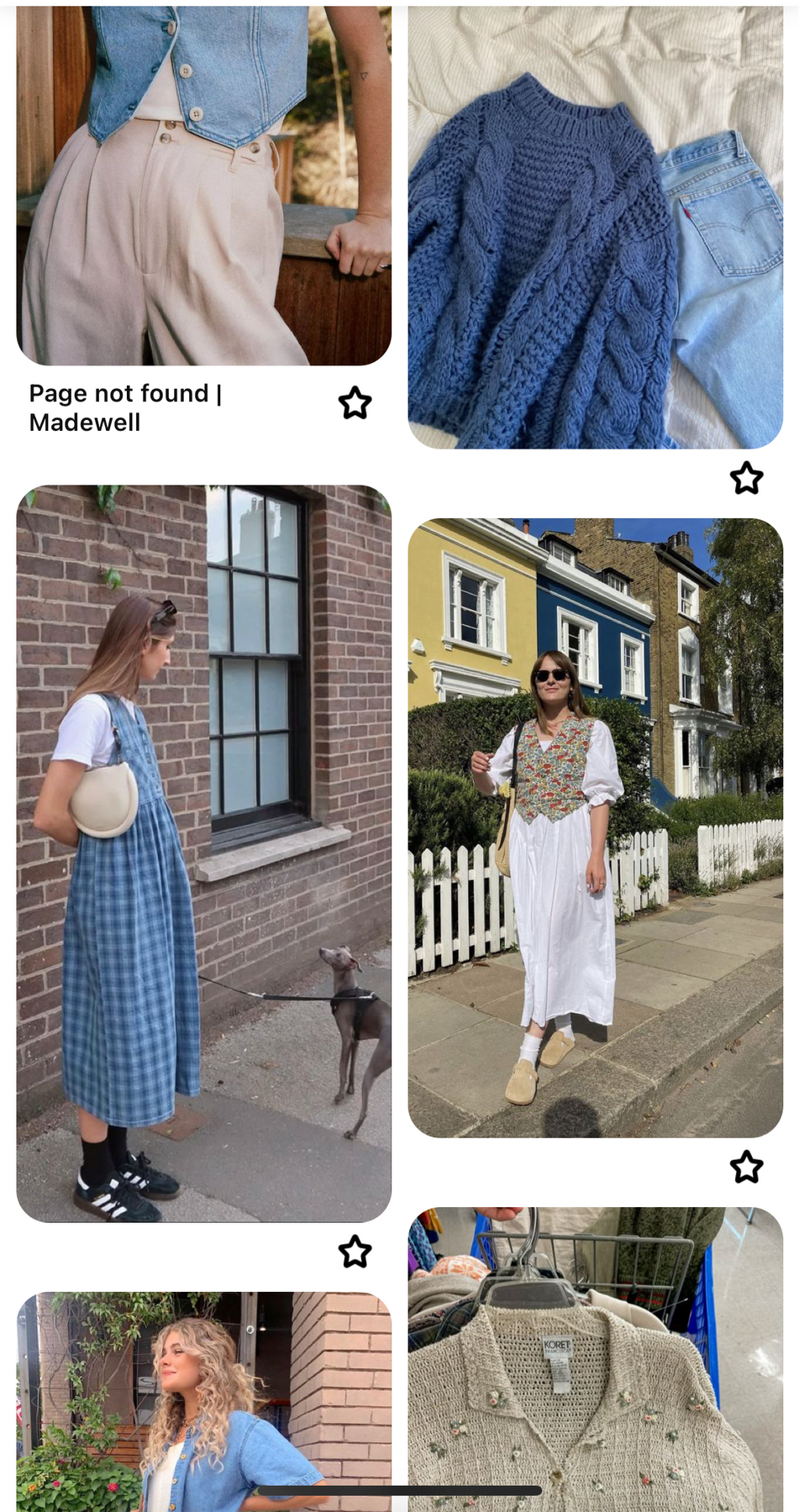Open the curly-haired woman in denim shirt pin
This screenshot has height=1512, width=799.
coord(204,1401)
